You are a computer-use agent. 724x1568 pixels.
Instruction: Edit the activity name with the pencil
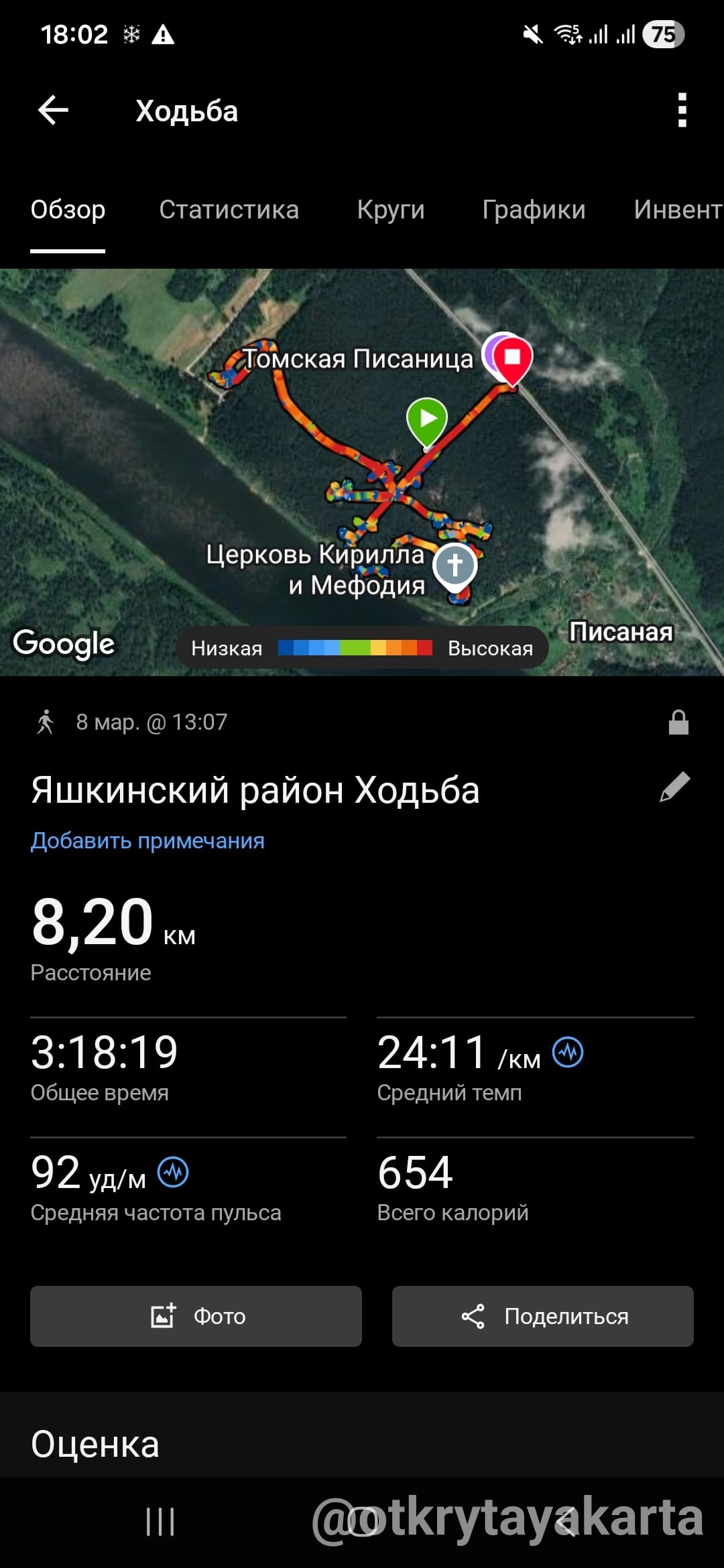[x=674, y=787]
